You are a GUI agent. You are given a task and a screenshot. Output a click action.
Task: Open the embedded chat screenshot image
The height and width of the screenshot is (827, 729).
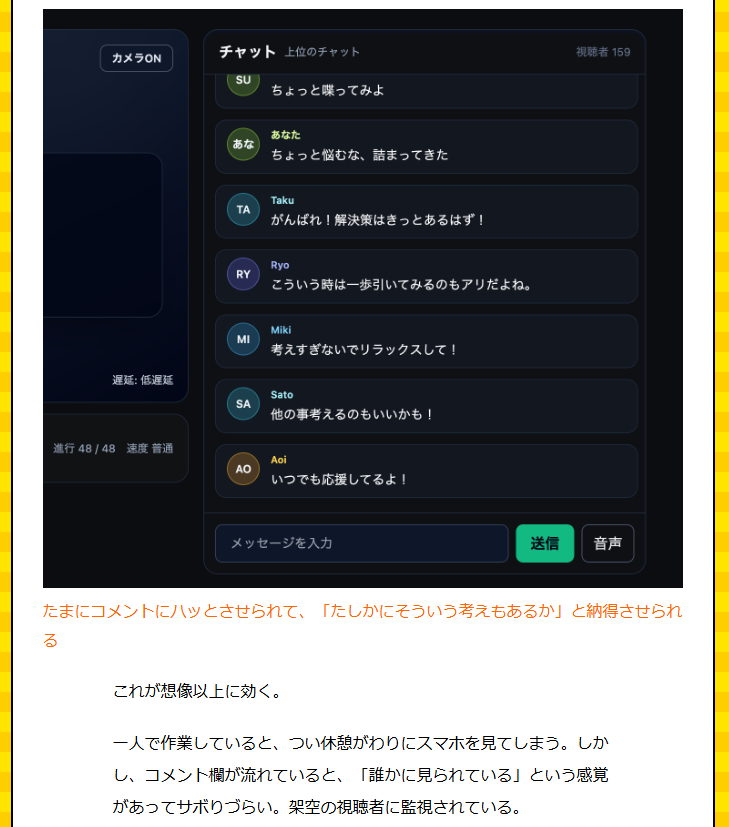click(x=362, y=298)
